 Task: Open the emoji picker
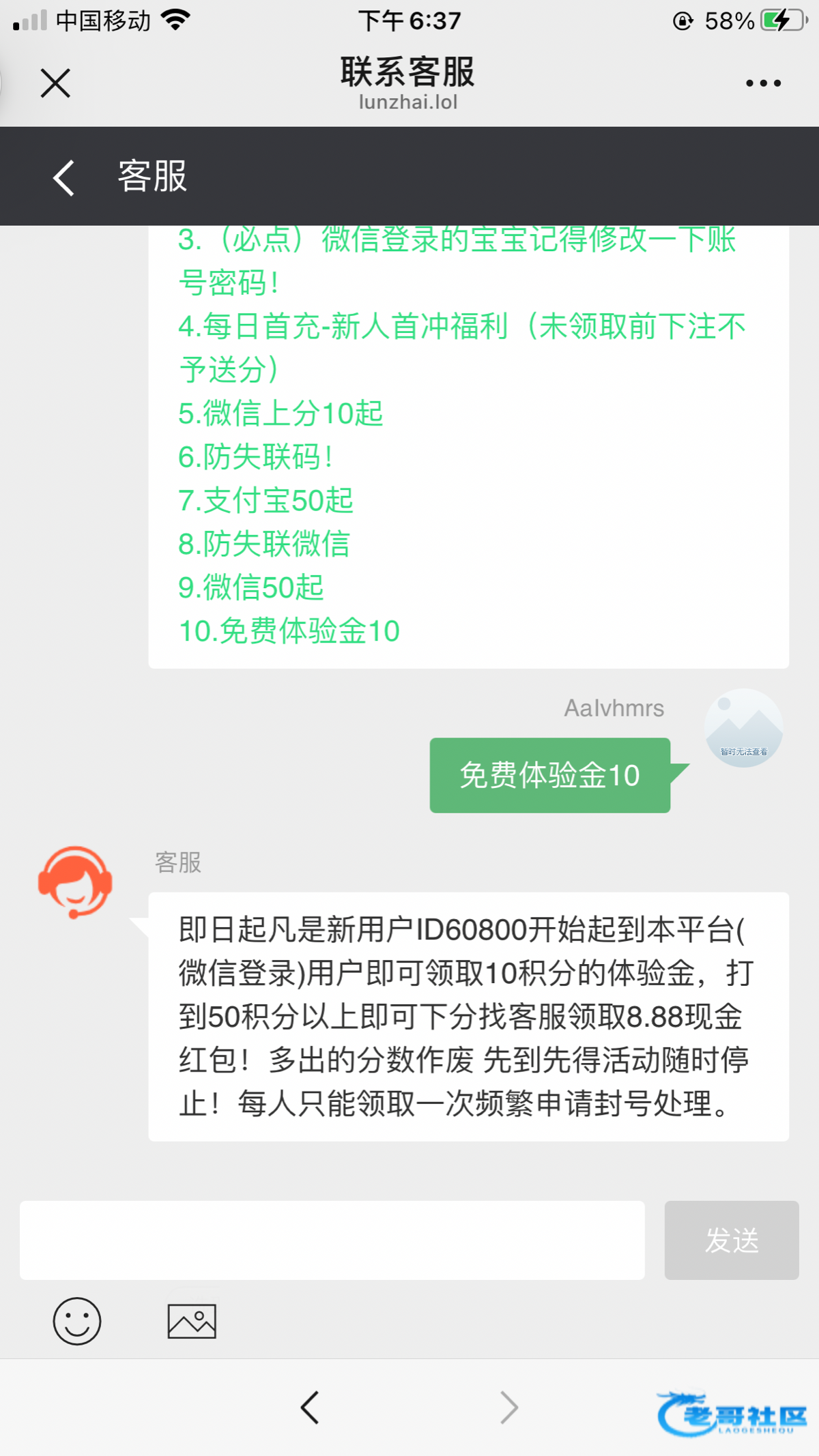pos(77,1321)
